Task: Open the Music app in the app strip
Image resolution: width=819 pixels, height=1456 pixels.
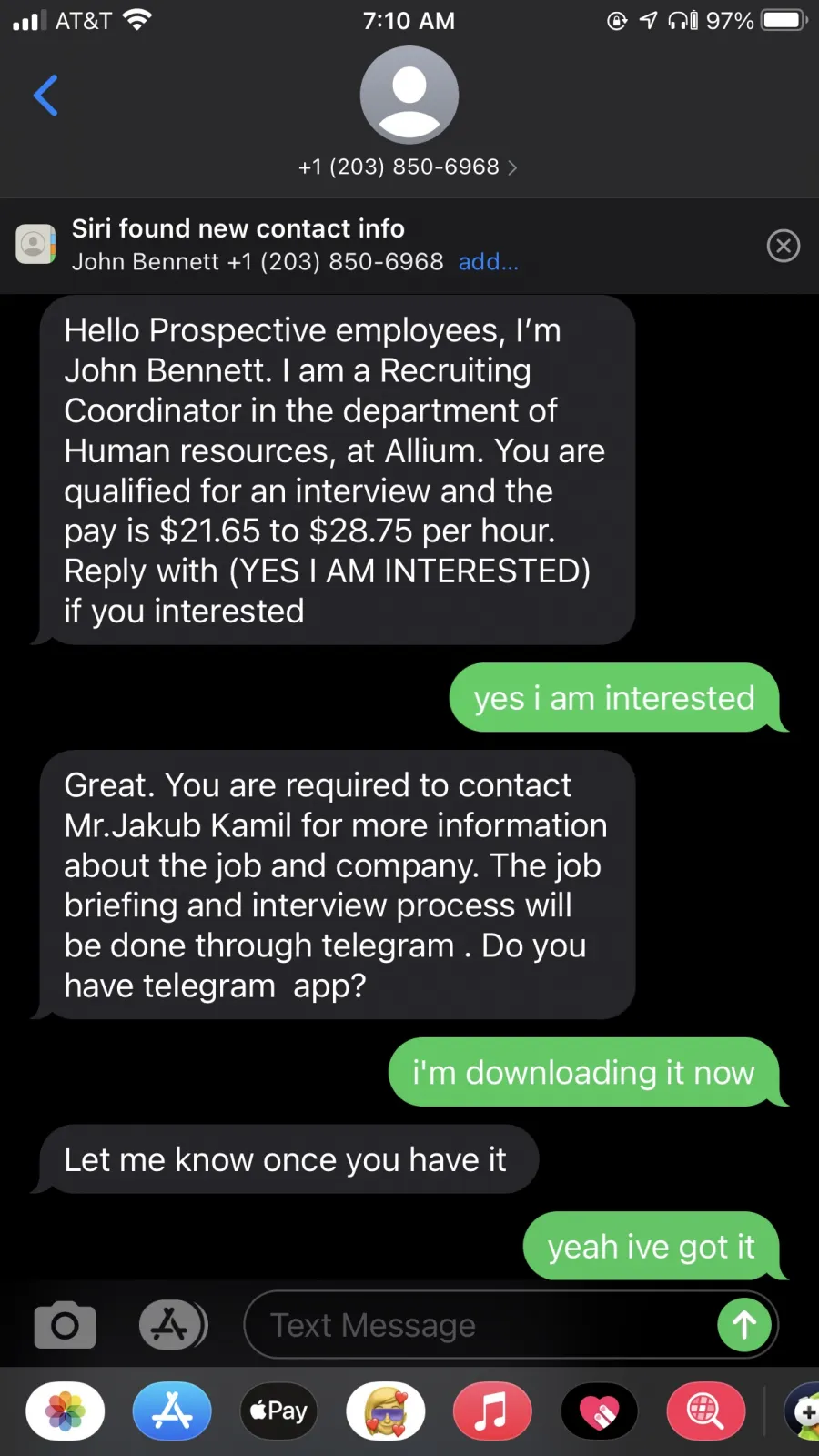Action: [492, 1411]
